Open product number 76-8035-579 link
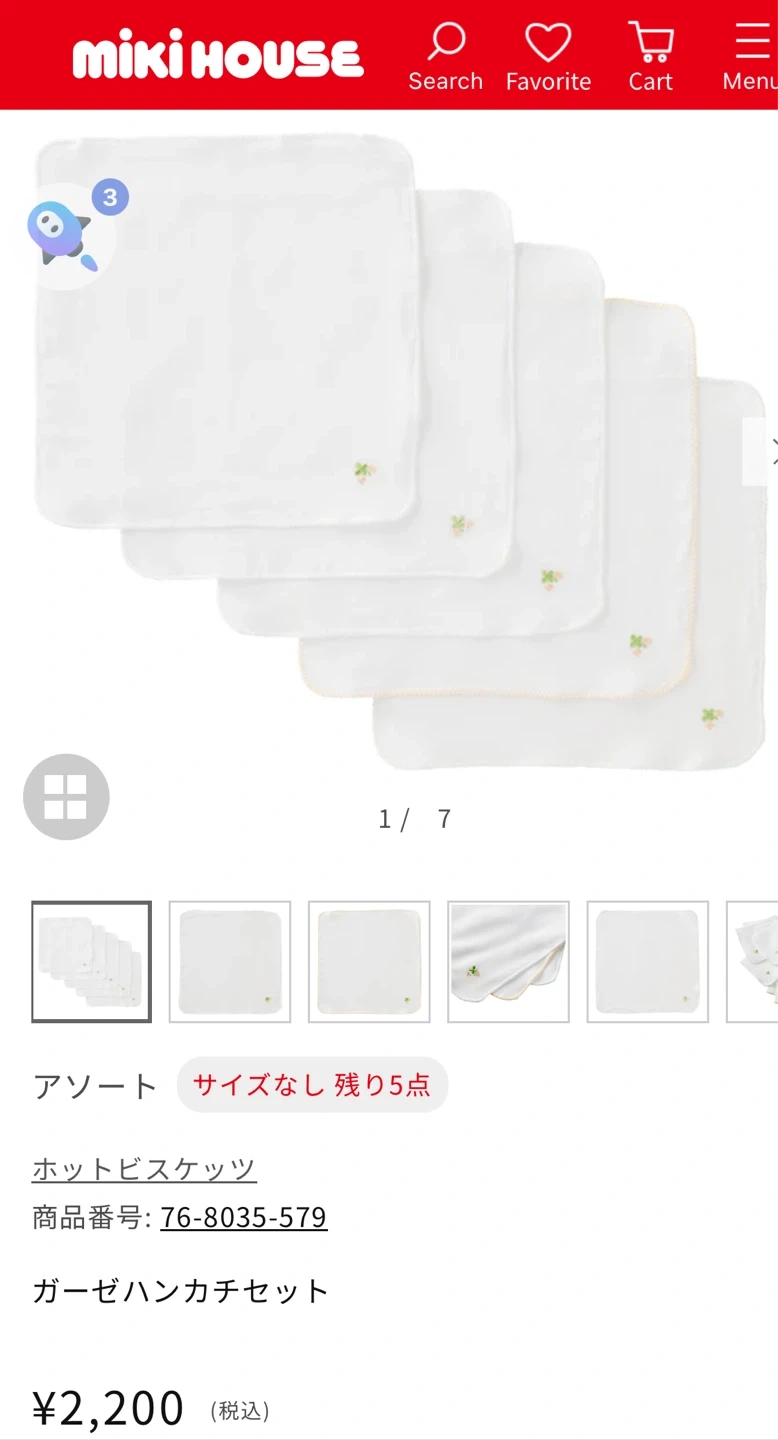778x1440 pixels. (x=243, y=1217)
